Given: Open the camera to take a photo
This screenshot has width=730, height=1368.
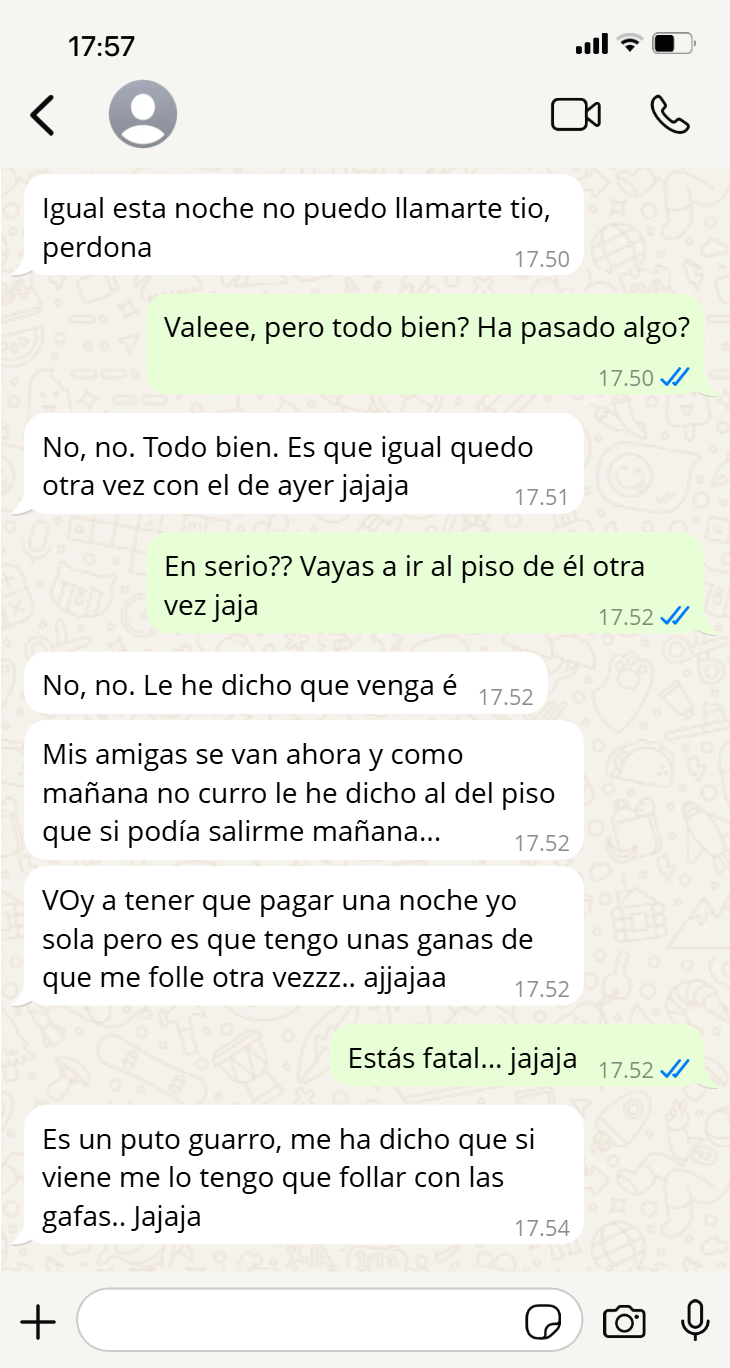Looking at the screenshot, I should [x=624, y=1322].
